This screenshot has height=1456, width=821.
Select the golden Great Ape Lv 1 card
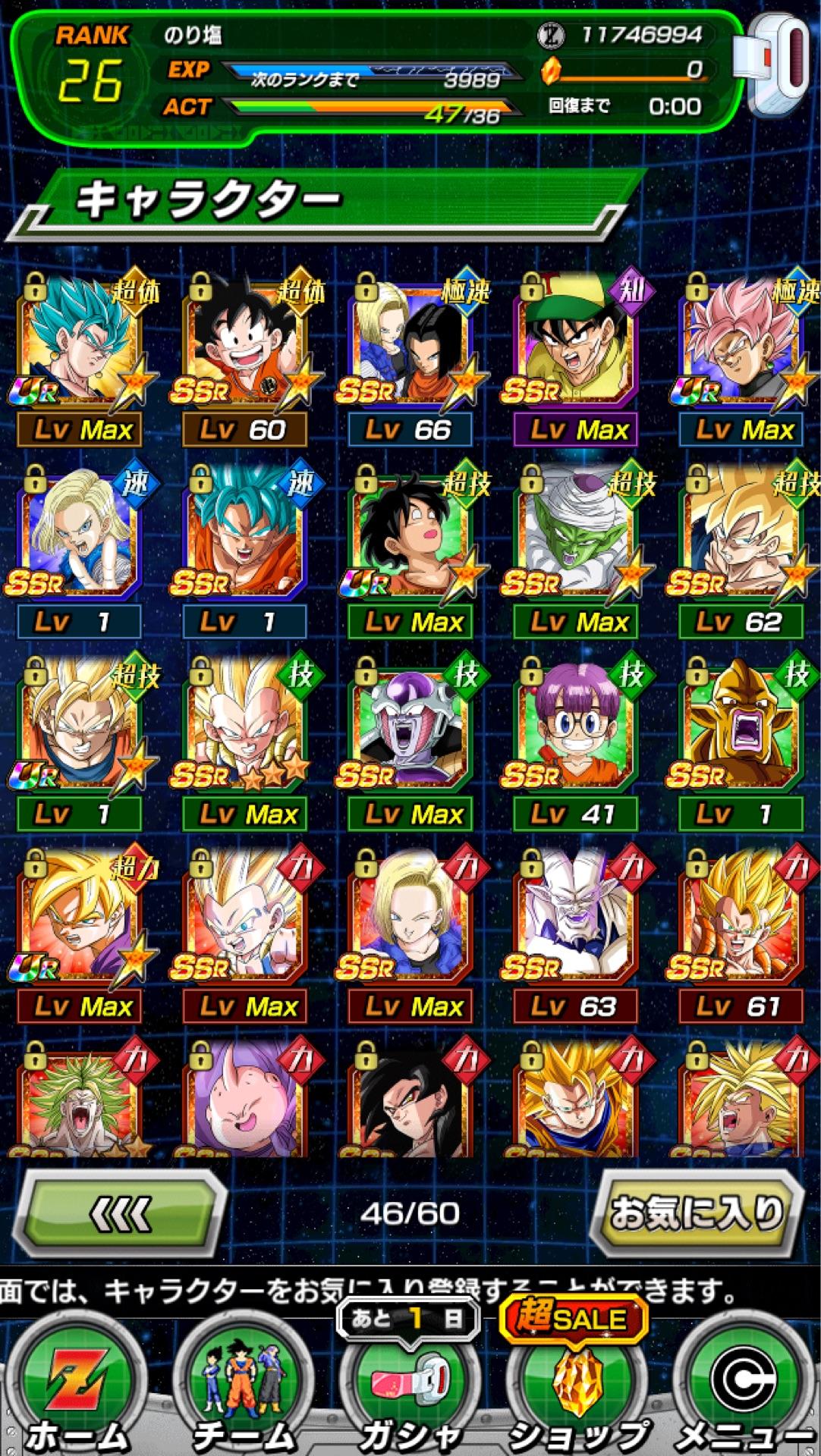pyautogui.click(x=741, y=742)
